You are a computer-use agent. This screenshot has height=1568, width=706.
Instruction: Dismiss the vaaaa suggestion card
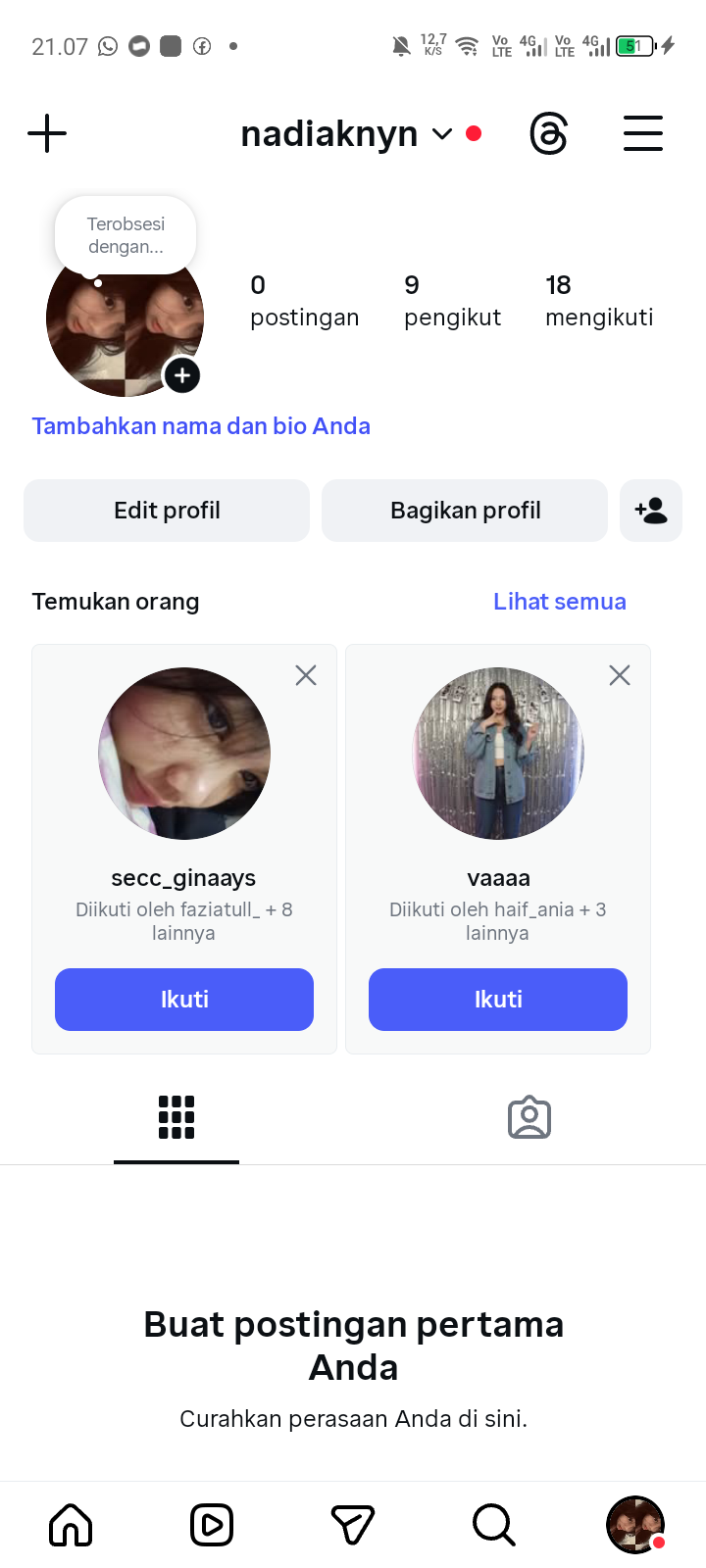[x=620, y=675]
